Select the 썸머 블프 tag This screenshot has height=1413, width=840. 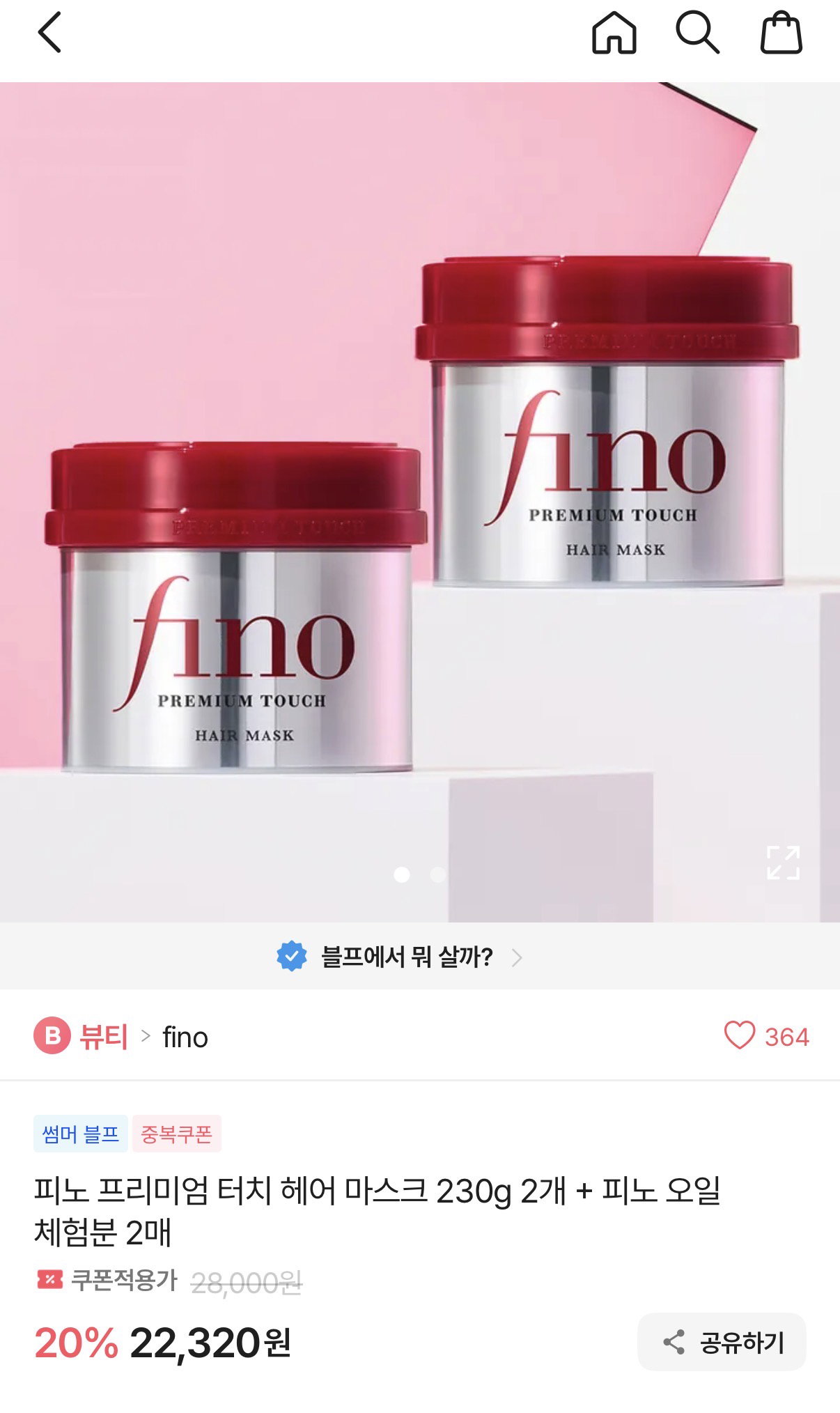[x=81, y=1134]
